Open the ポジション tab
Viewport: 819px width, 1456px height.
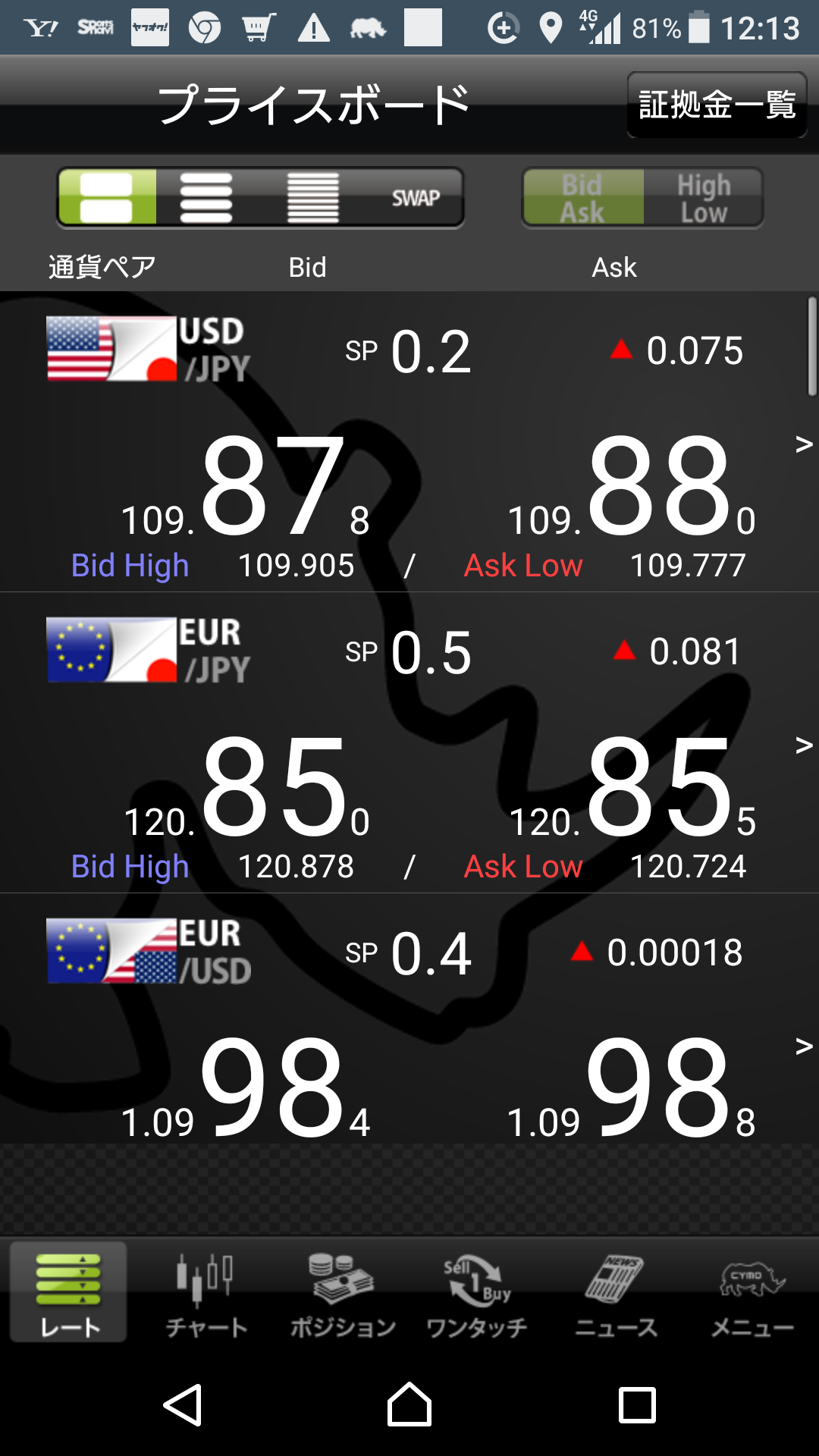point(342,1293)
